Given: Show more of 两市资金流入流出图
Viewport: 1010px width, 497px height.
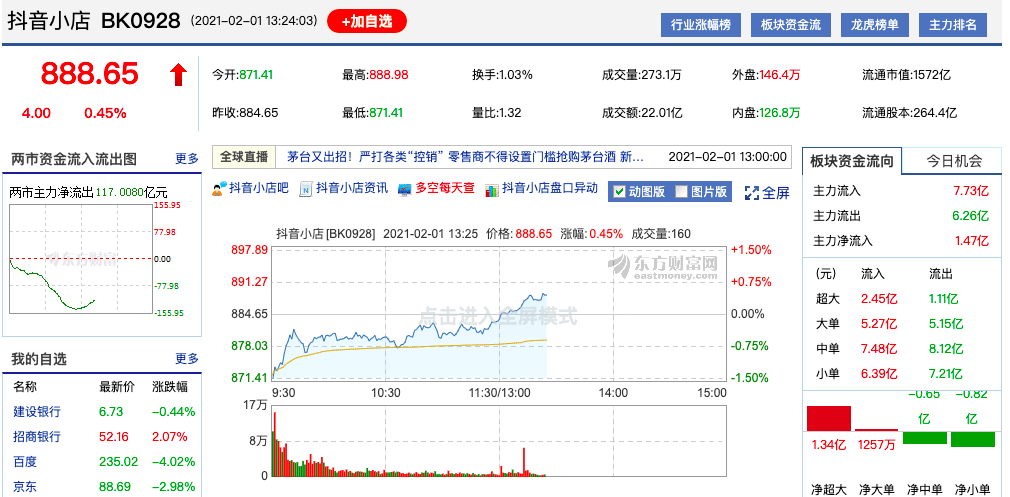Looking at the screenshot, I should (187, 158).
